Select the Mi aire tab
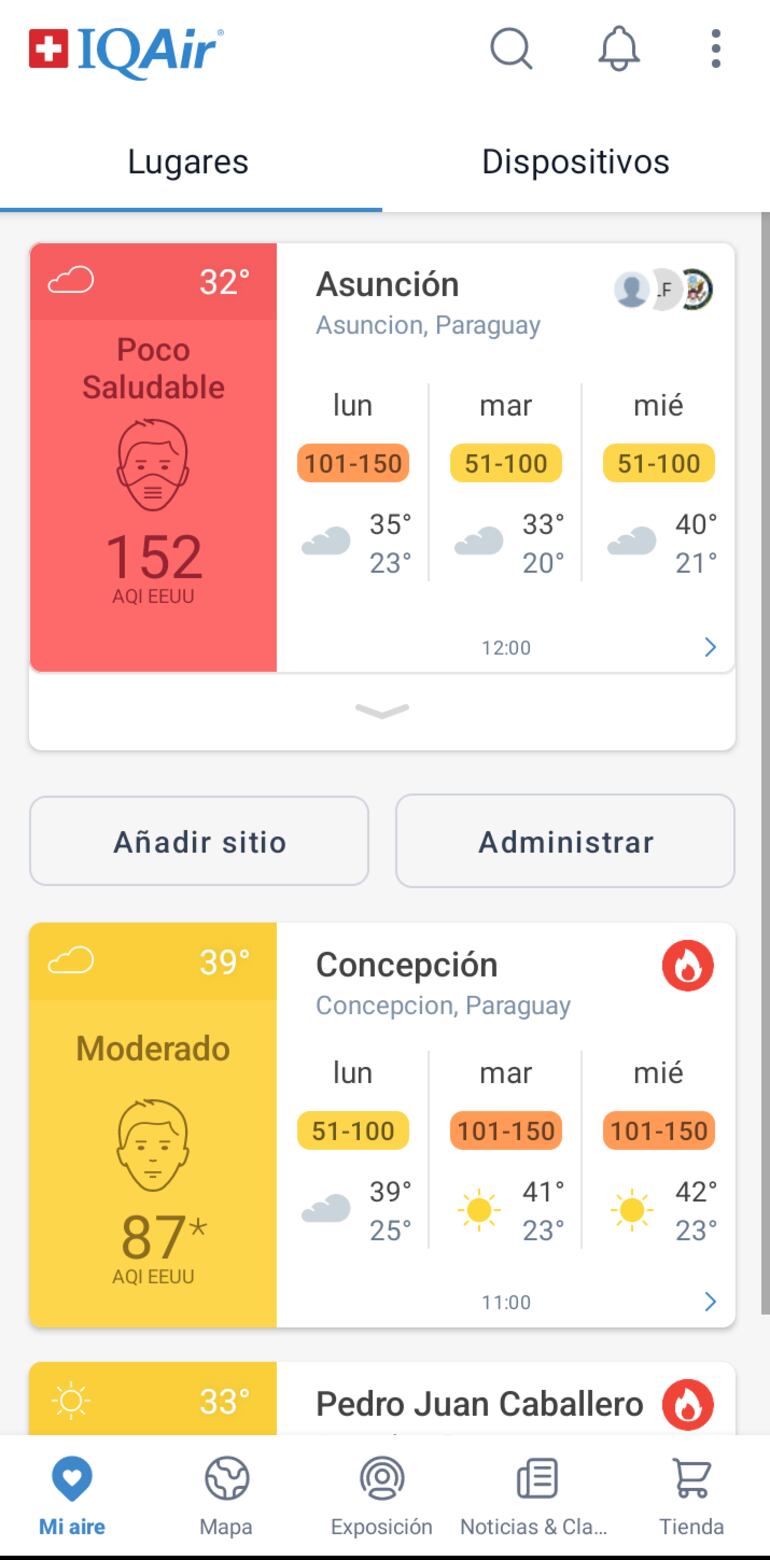This screenshot has width=770, height=1560. 72,1496
